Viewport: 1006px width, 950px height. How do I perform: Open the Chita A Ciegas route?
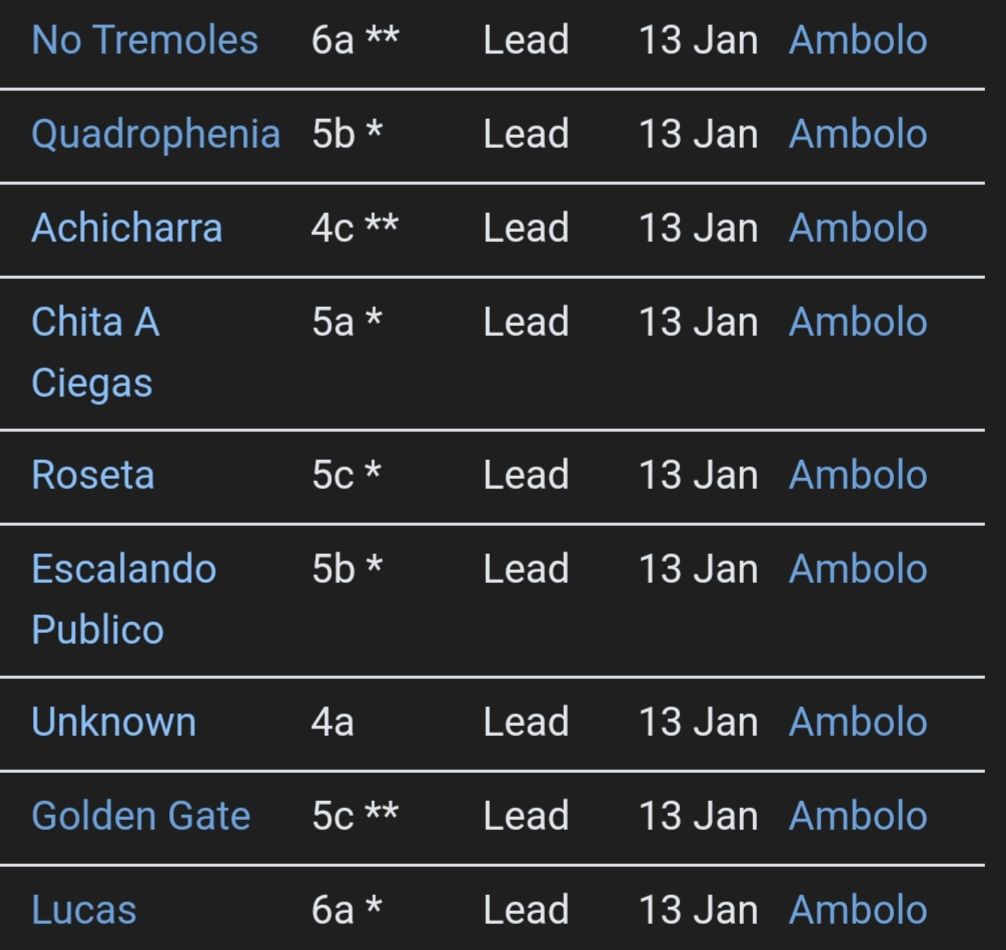click(x=95, y=352)
